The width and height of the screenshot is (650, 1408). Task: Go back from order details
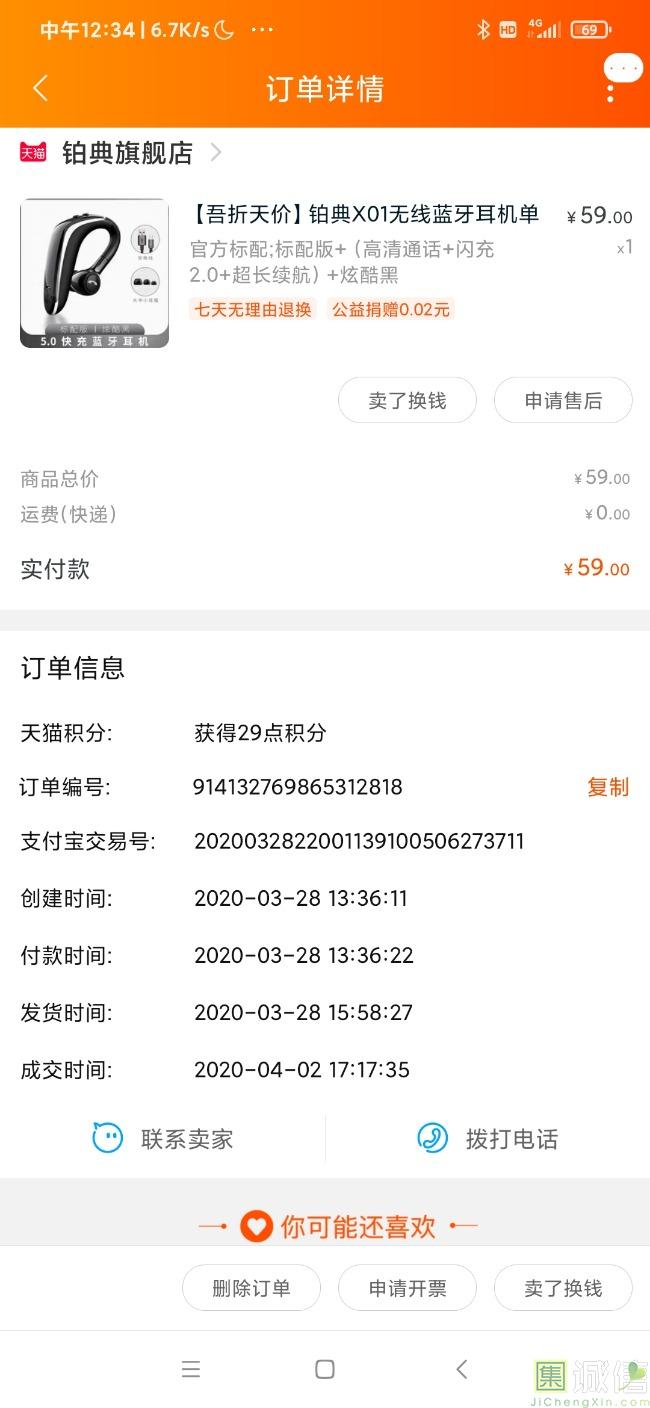point(40,88)
